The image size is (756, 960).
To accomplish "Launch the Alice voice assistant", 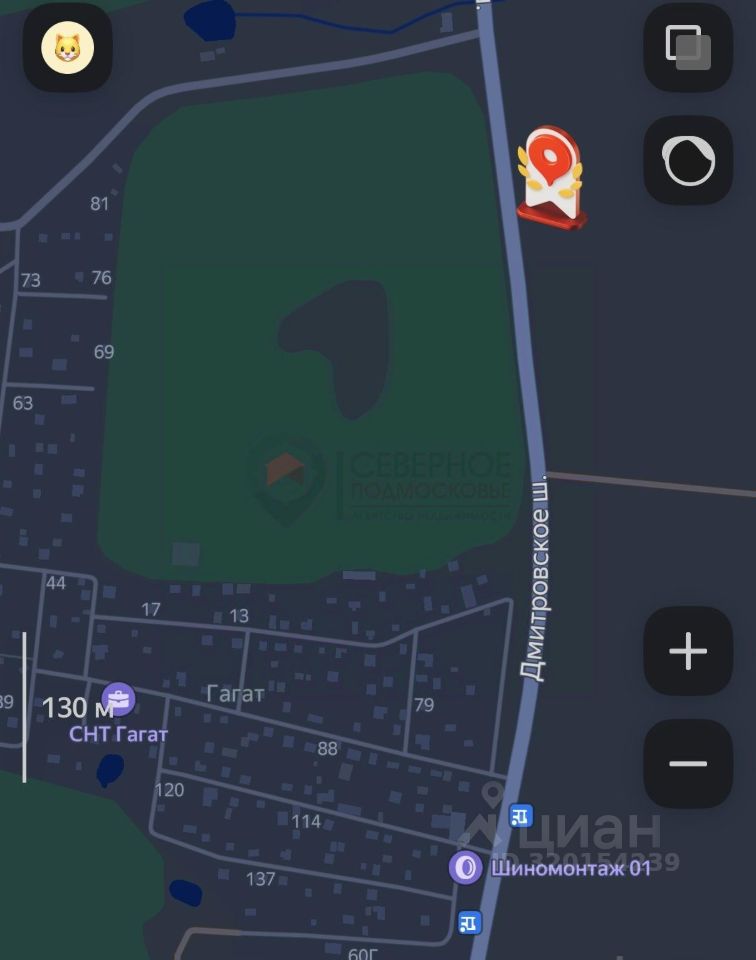I will click(688, 161).
